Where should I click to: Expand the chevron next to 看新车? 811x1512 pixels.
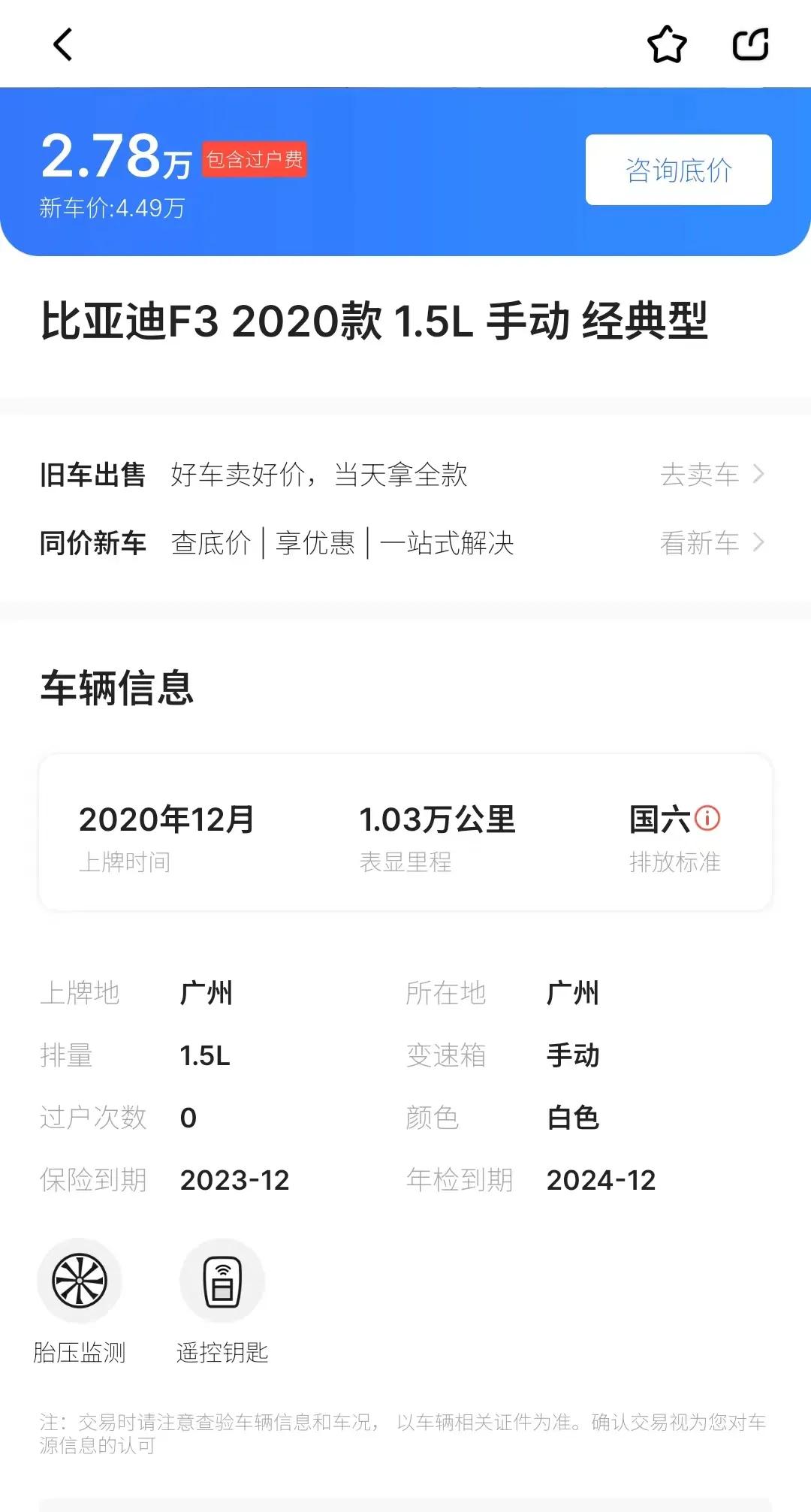tap(761, 542)
